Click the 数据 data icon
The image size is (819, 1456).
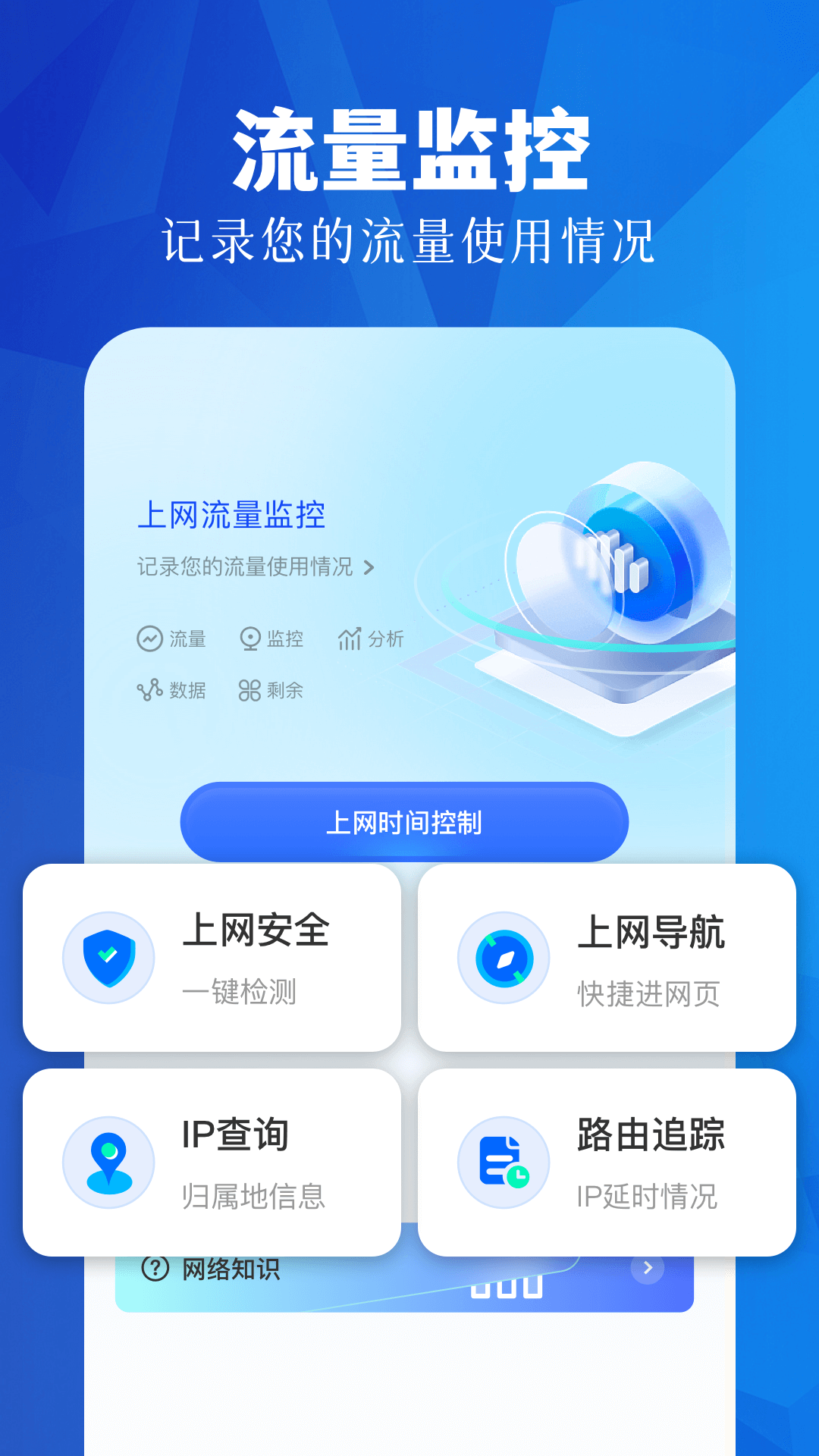click(x=151, y=690)
